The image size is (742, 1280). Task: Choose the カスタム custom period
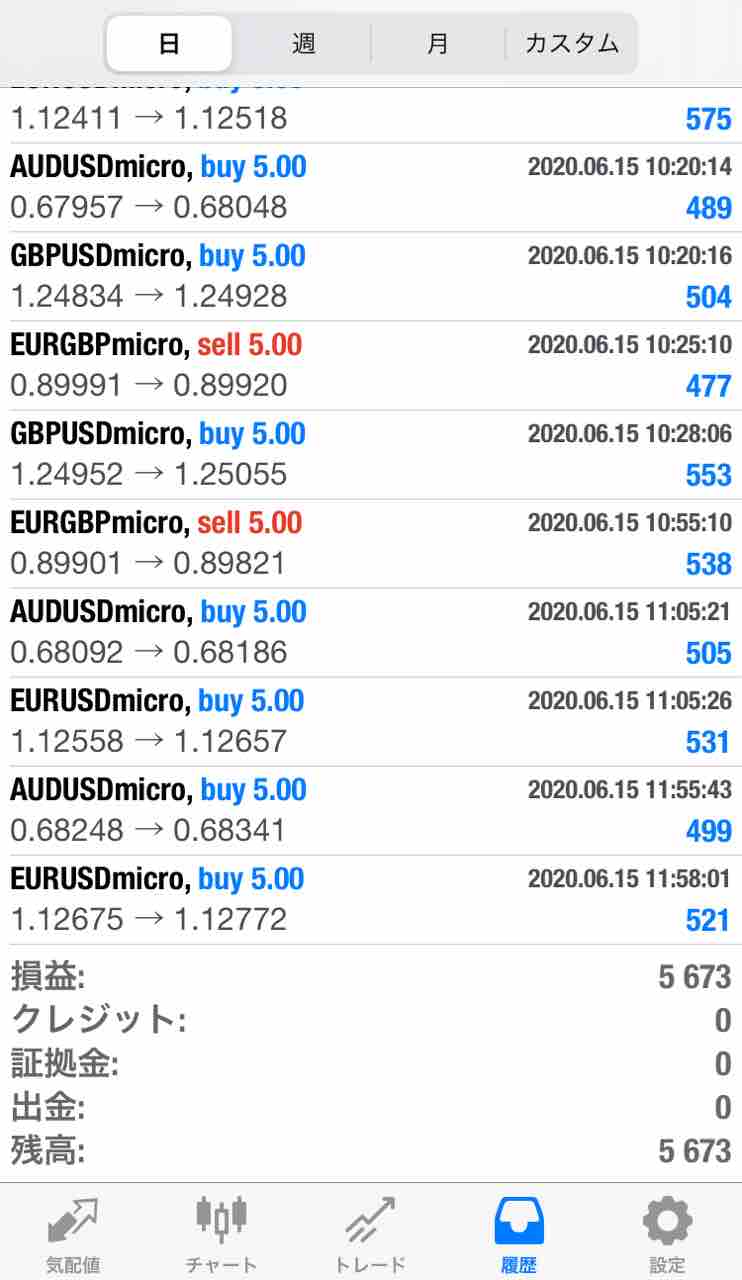(x=571, y=44)
